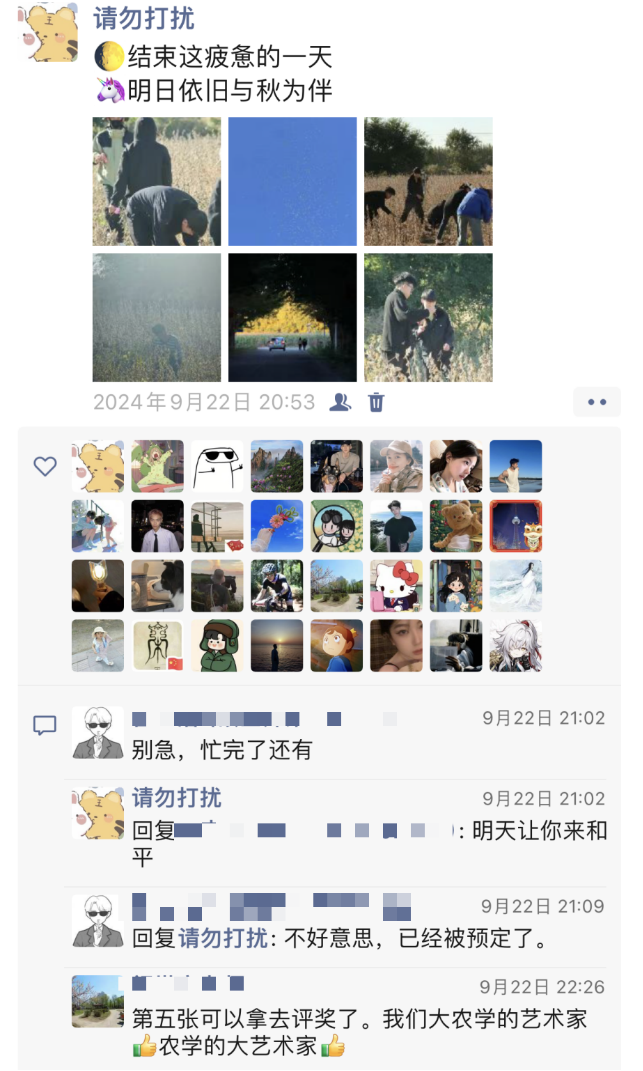Open the sunglasses avatar beside 别急，忙完了还有
643x1071 pixels.
click(x=98, y=733)
